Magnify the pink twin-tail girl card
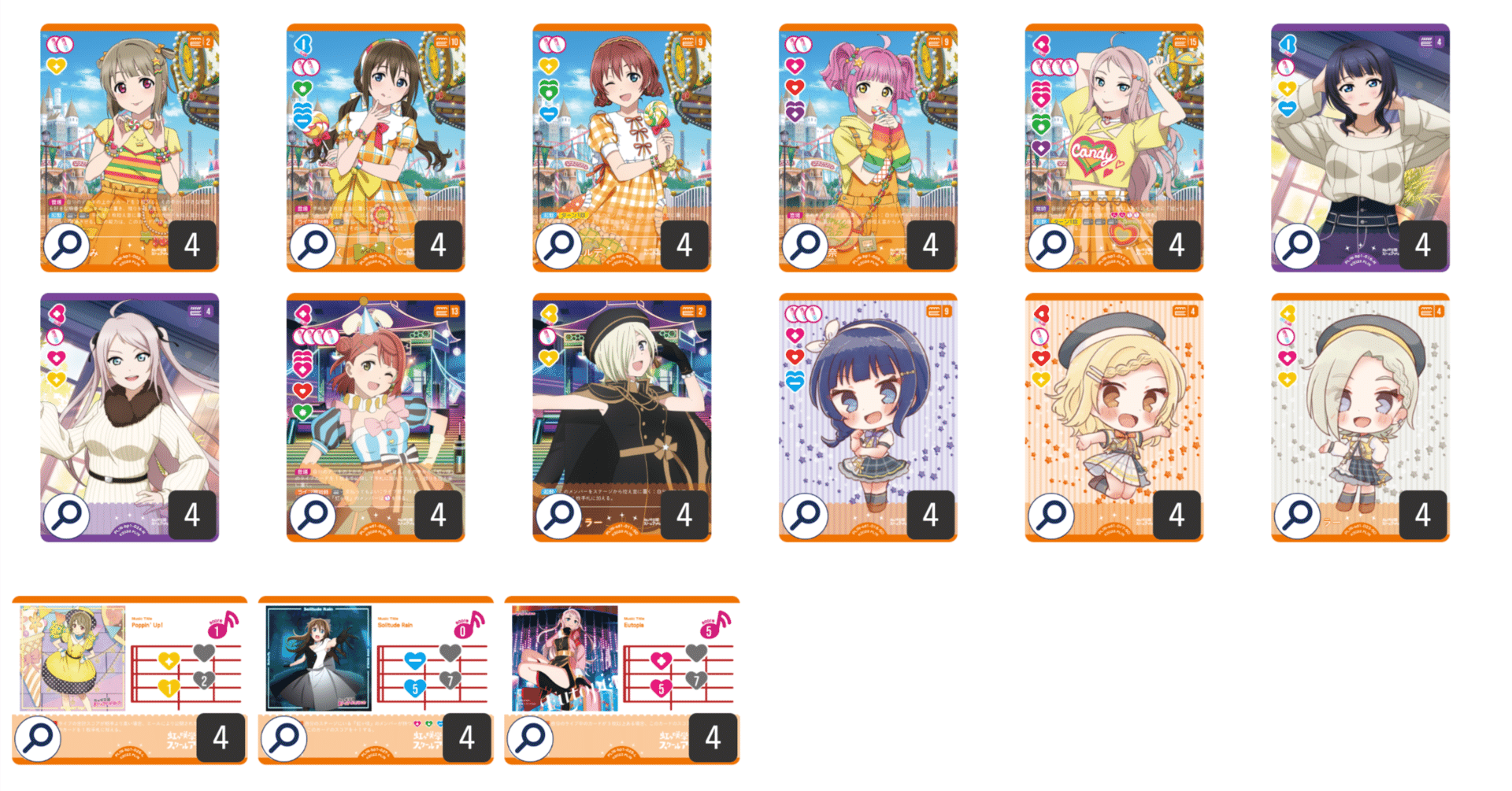Viewport: 1512px width, 791px height. coord(805,245)
